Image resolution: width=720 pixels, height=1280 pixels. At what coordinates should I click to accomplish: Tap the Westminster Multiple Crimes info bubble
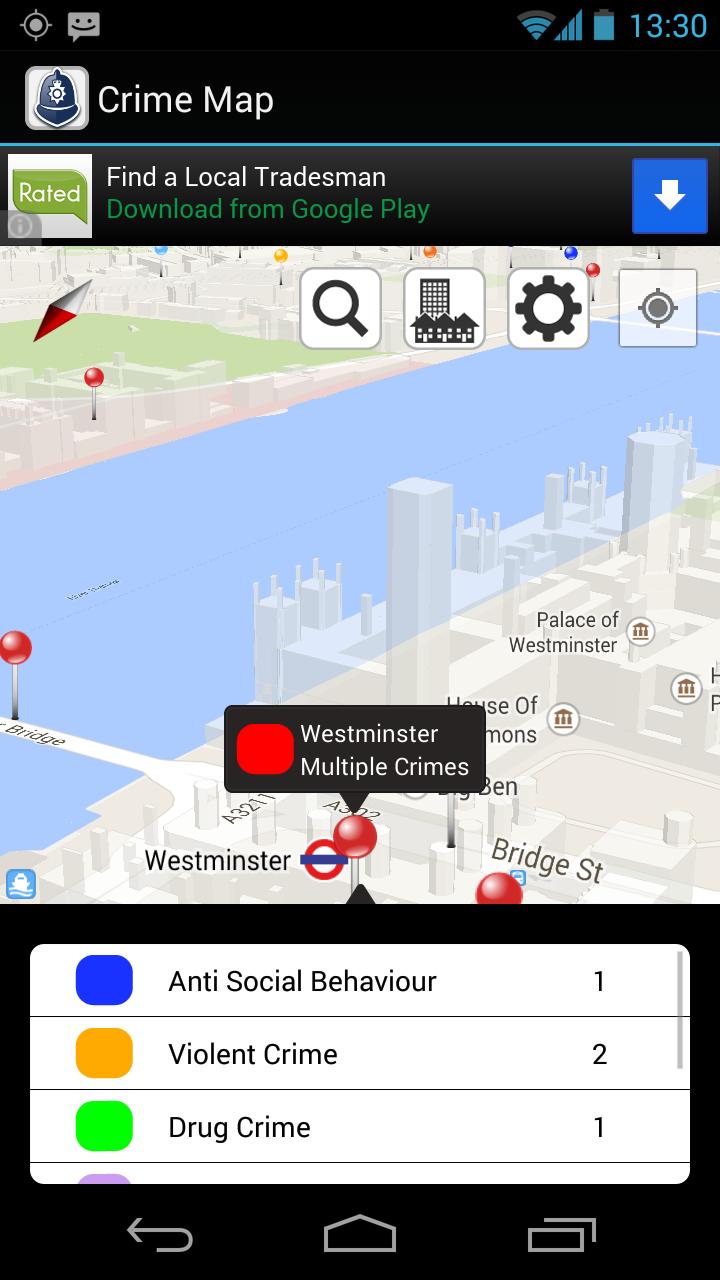point(355,750)
